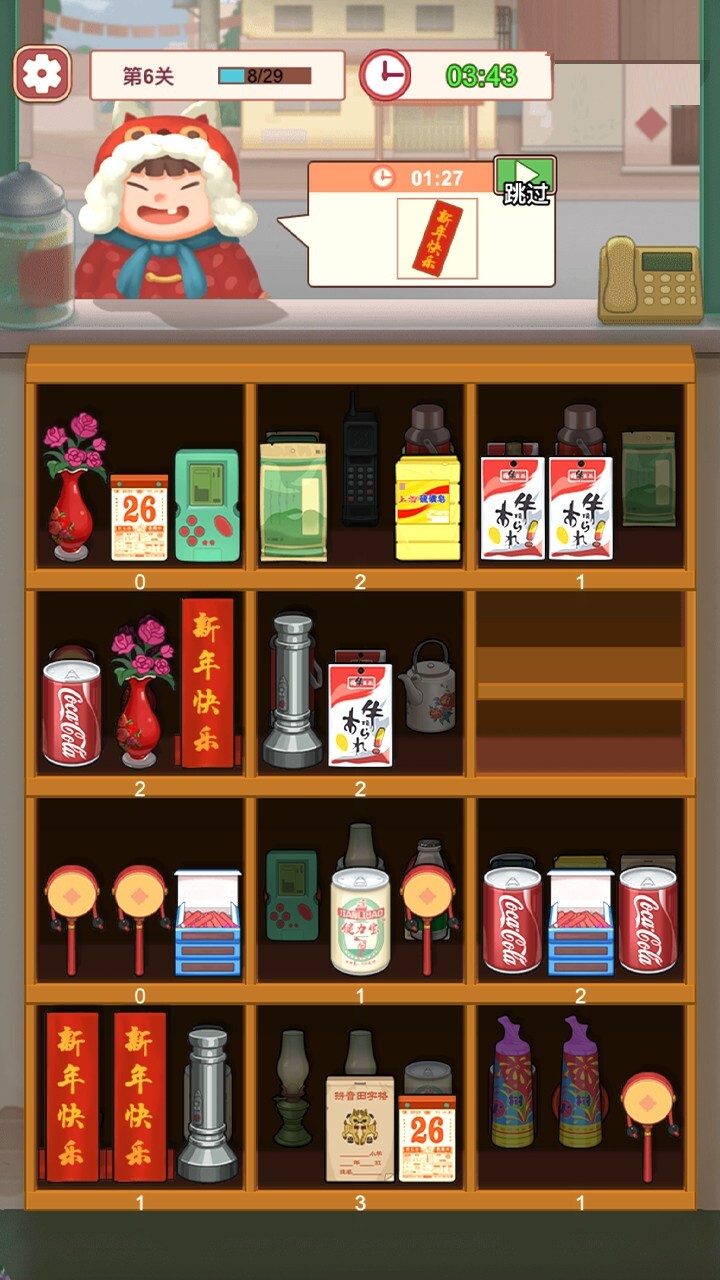Open the settings gear
This screenshot has height=1280, width=720.
[x=42, y=73]
